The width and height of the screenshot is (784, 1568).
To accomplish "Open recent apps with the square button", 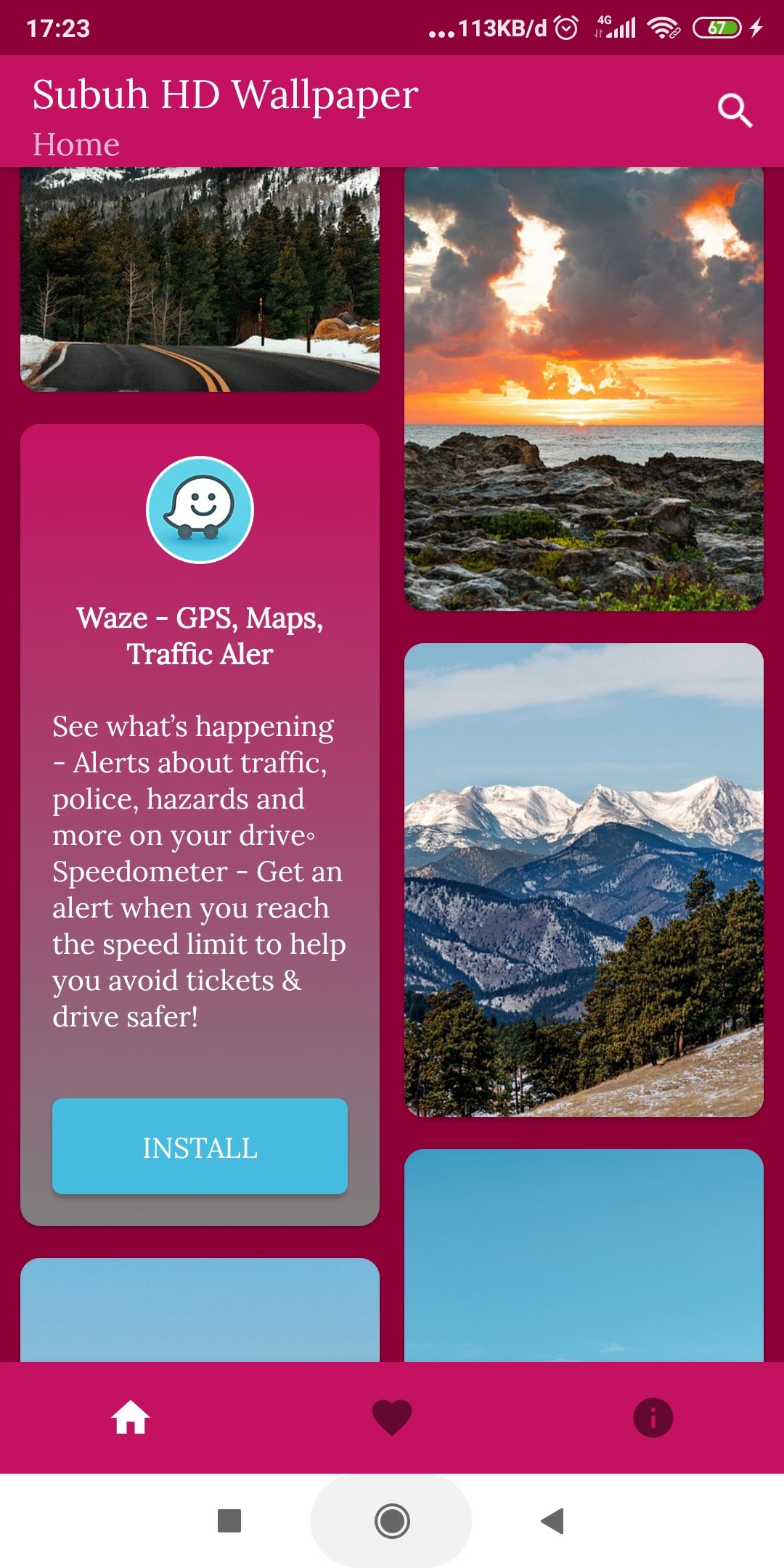I will point(229,1520).
